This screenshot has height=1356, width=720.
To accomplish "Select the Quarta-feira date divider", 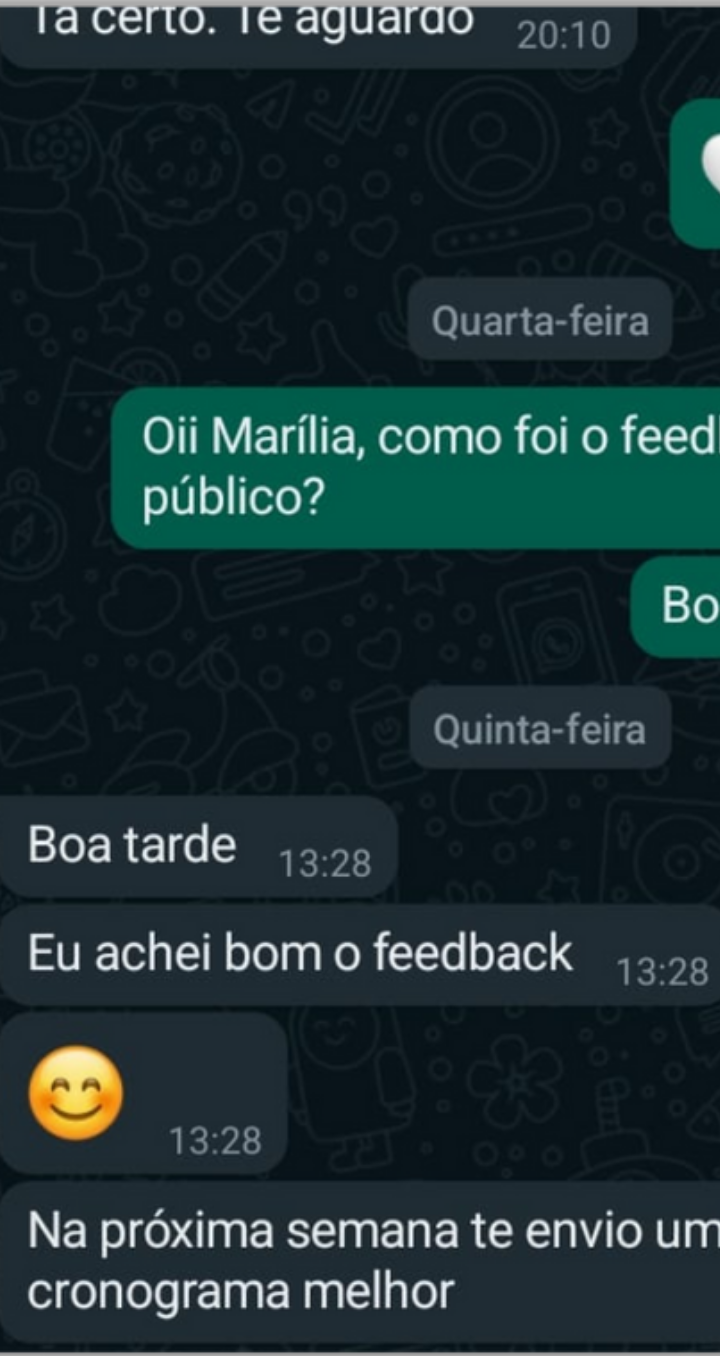I will [x=539, y=320].
